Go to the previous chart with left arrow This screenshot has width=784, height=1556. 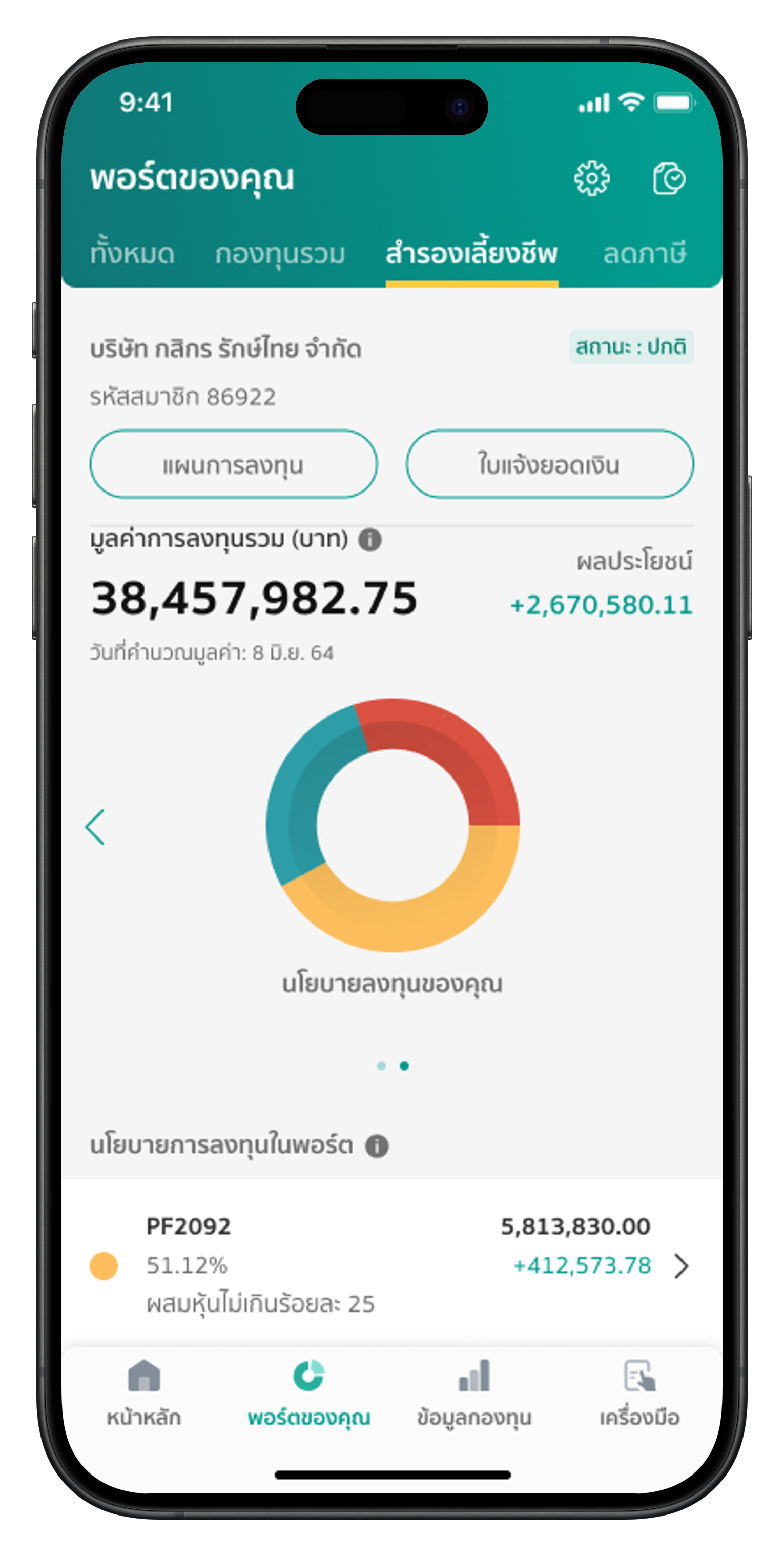95,827
